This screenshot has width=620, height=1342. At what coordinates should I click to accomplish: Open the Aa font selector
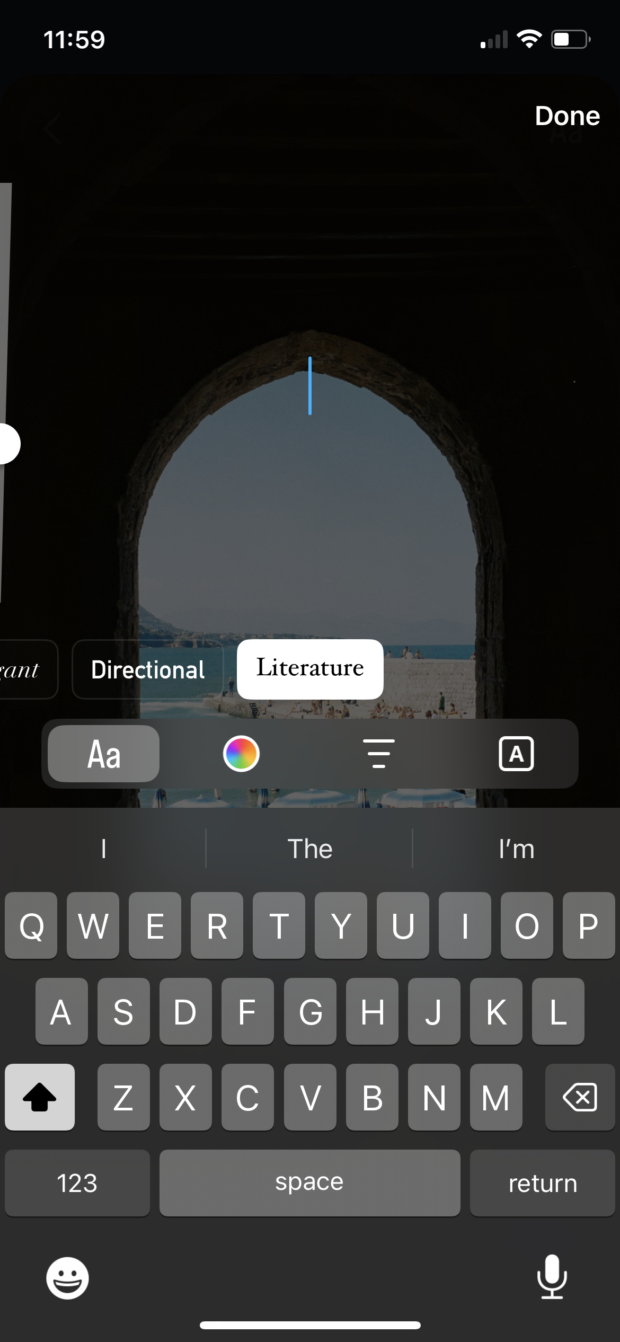pos(104,754)
